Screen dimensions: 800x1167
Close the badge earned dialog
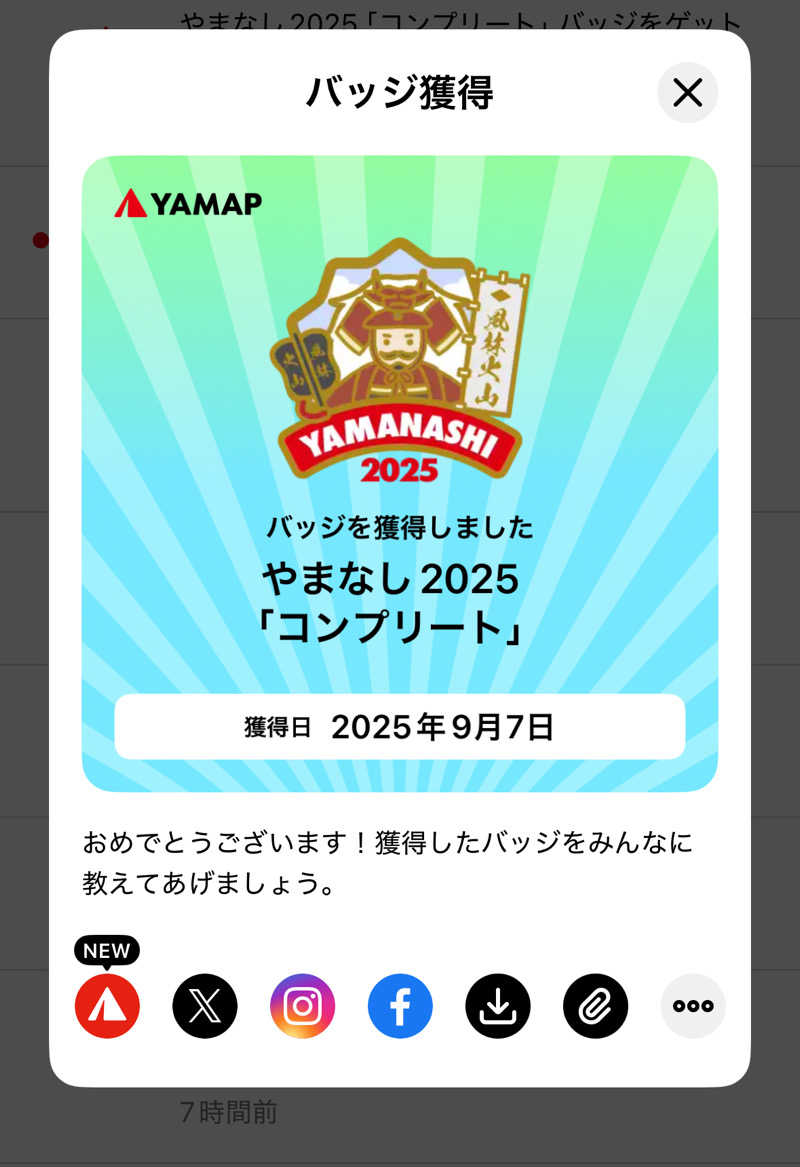click(x=687, y=93)
